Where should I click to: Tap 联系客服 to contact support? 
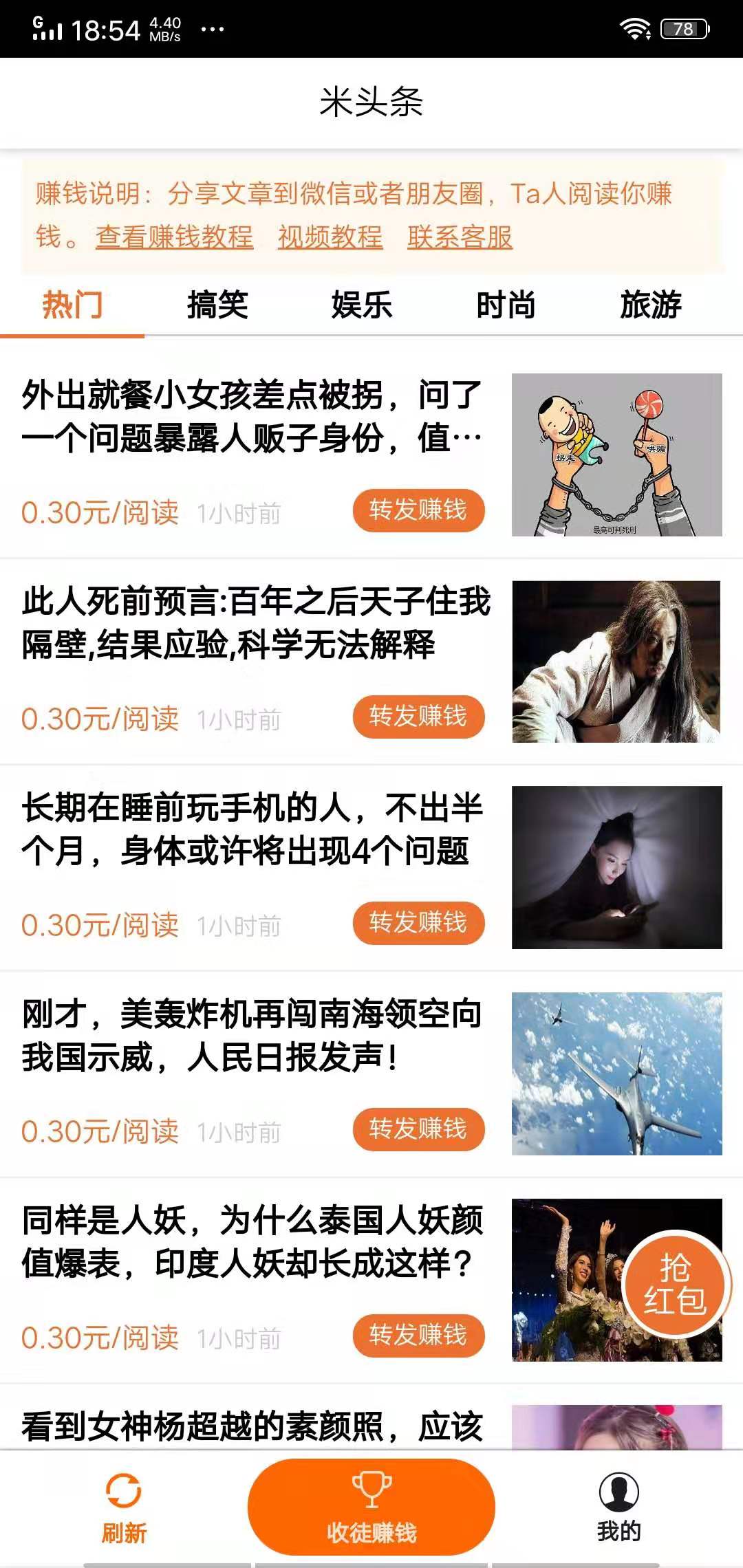(x=460, y=237)
